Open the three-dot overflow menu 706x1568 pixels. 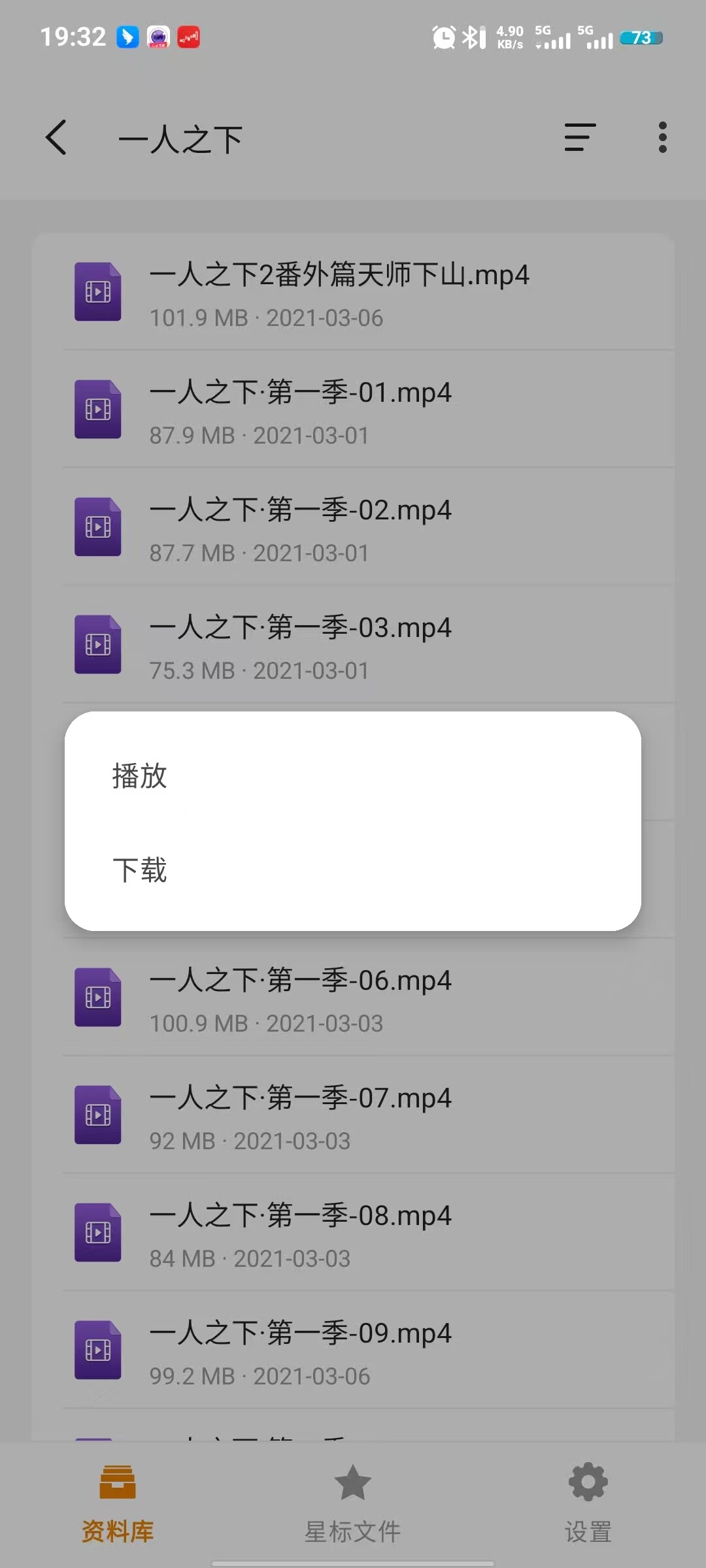(x=662, y=138)
